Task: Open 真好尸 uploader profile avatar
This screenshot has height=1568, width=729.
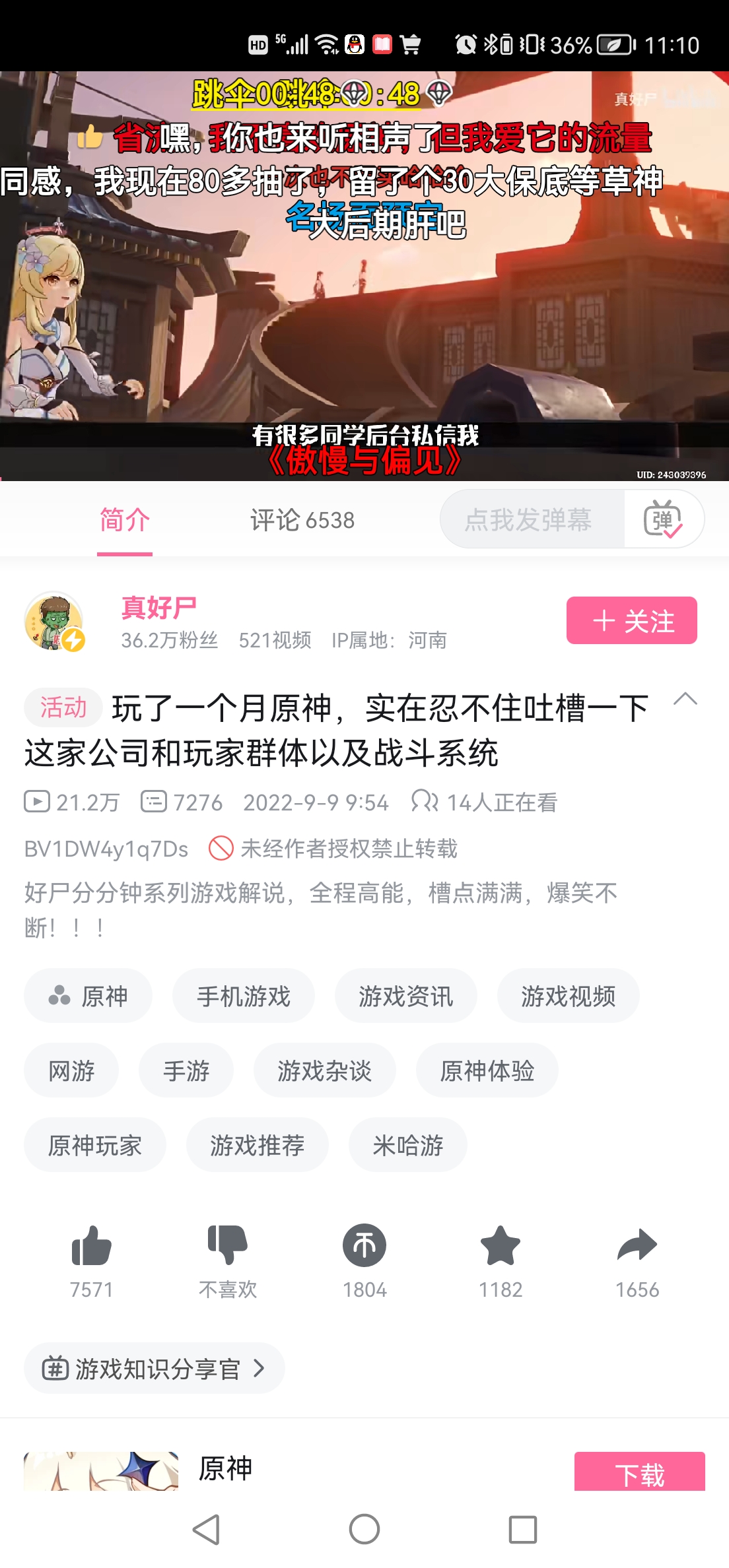Action: 54,621
